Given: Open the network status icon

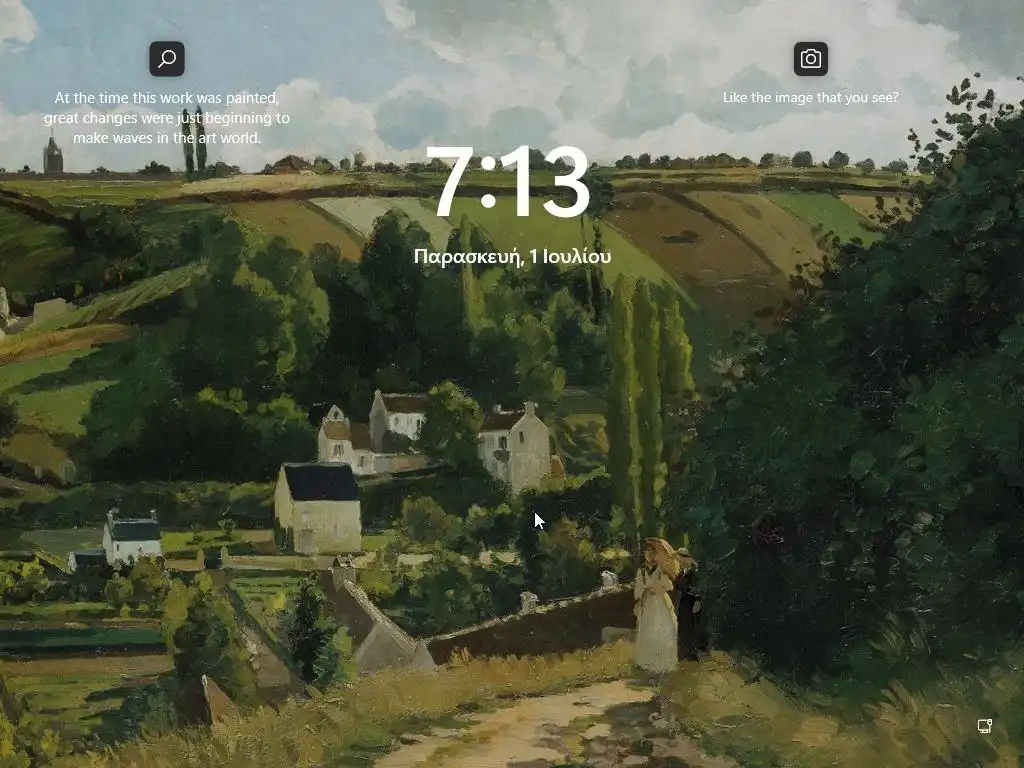Looking at the screenshot, I should 984,727.
